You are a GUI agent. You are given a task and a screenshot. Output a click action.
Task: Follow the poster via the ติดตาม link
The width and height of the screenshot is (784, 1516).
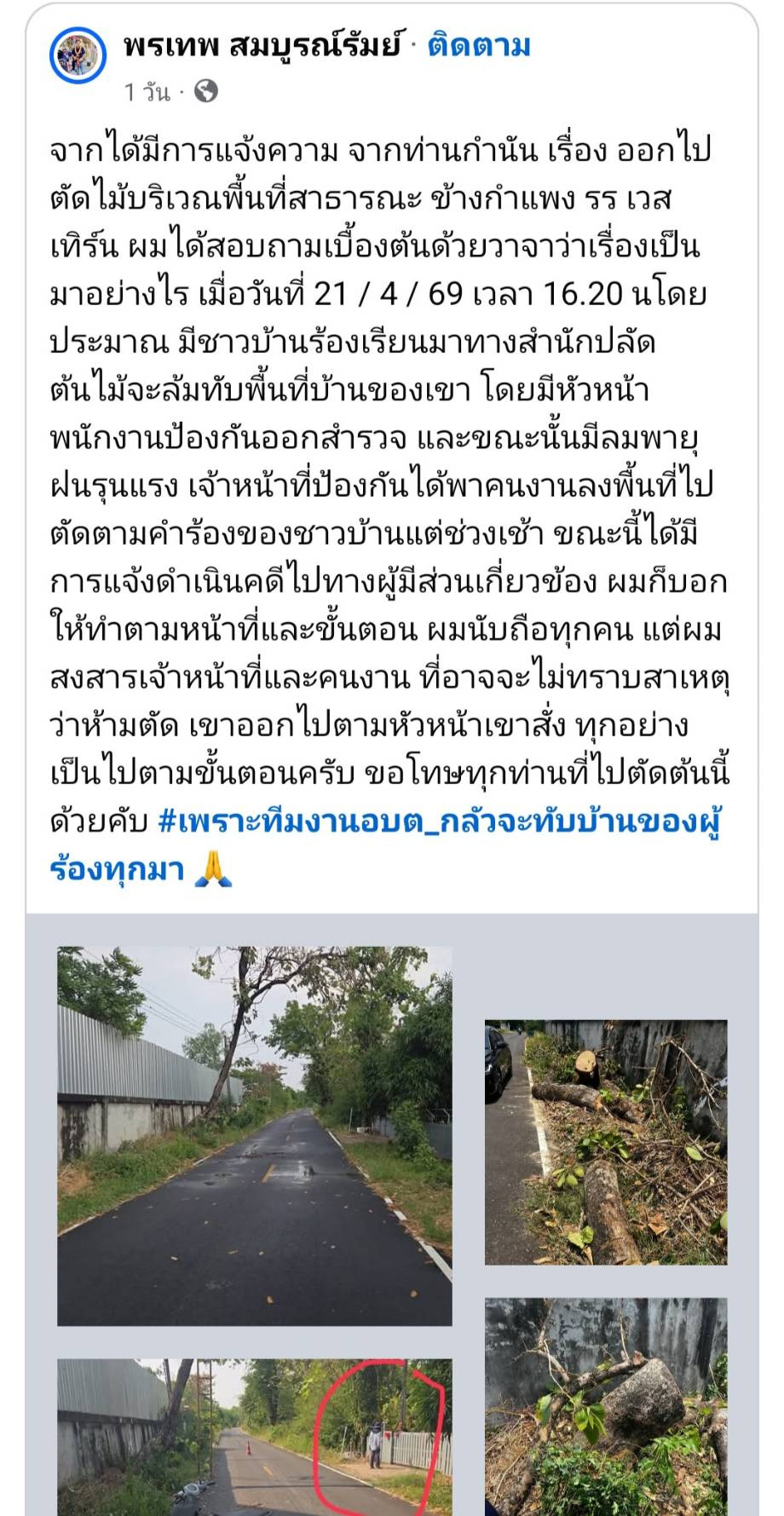[479, 45]
